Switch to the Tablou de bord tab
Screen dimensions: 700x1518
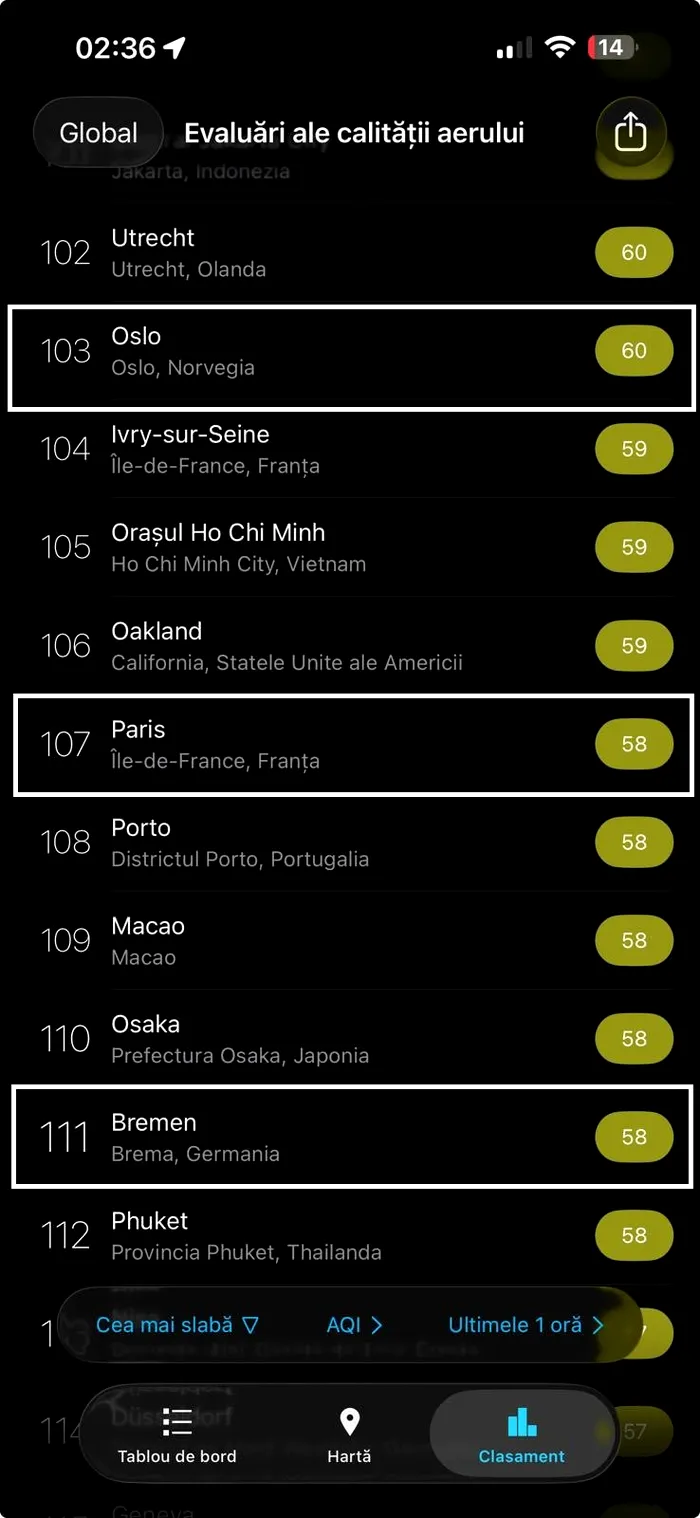click(177, 1435)
